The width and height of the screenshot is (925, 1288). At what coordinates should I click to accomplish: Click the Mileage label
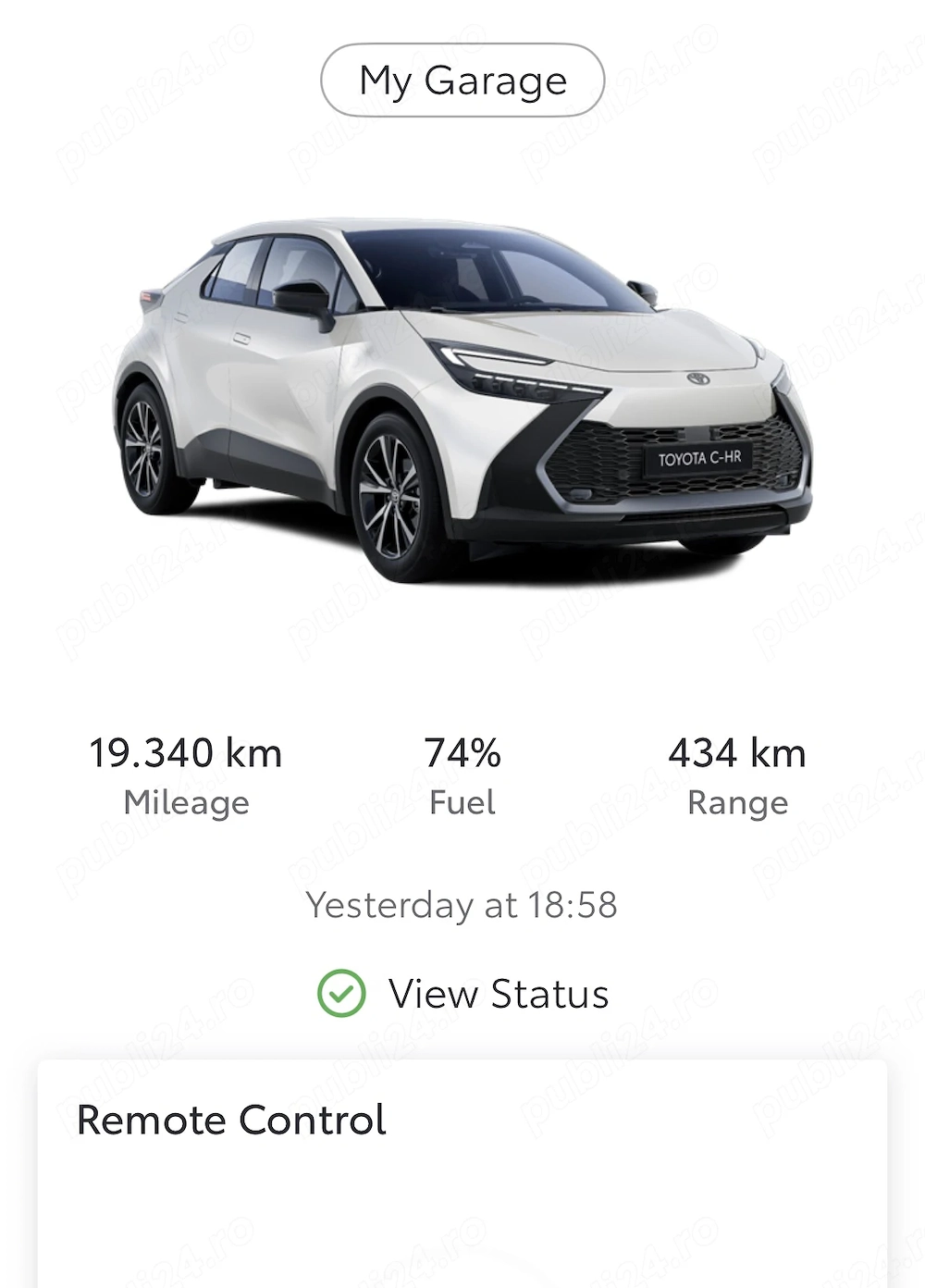[x=185, y=802]
